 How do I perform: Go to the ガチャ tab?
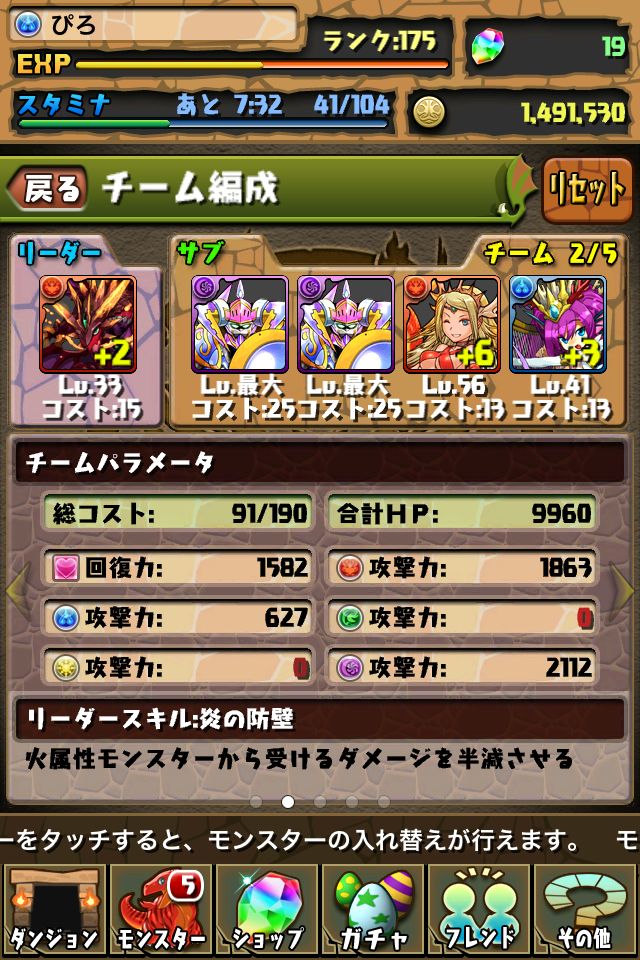[x=373, y=910]
